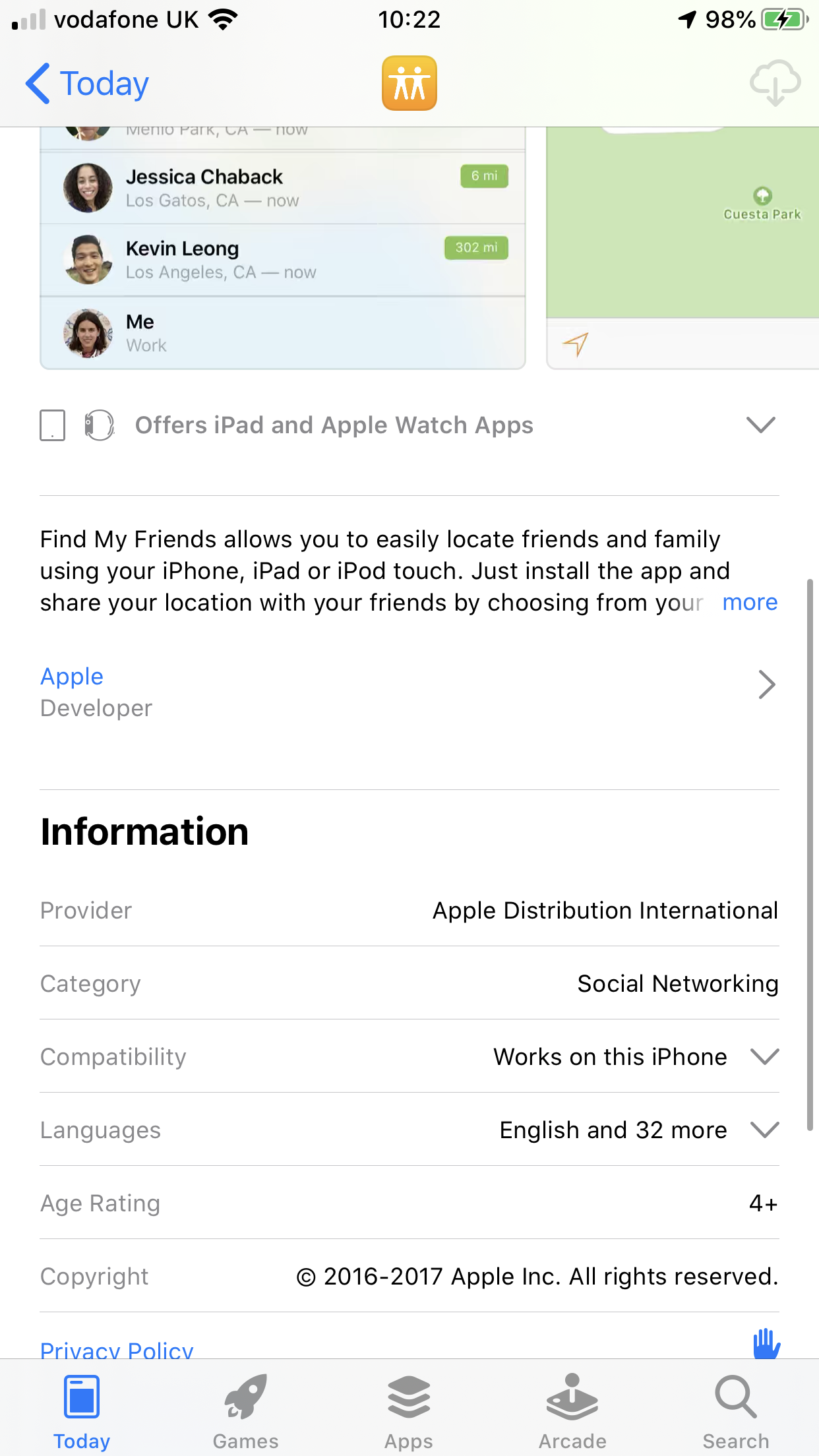Open the Privacy Policy link

coord(117,1347)
